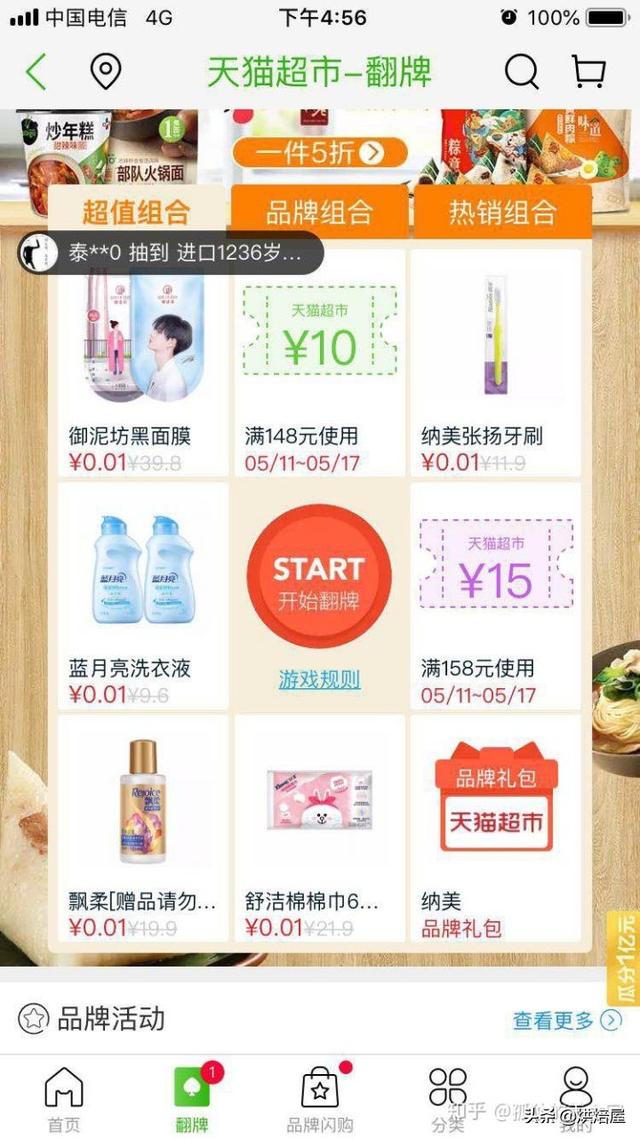Tap 查看更多 next to 品牌活动
This screenshot has height=1139, width=640.
[566, 1020]
